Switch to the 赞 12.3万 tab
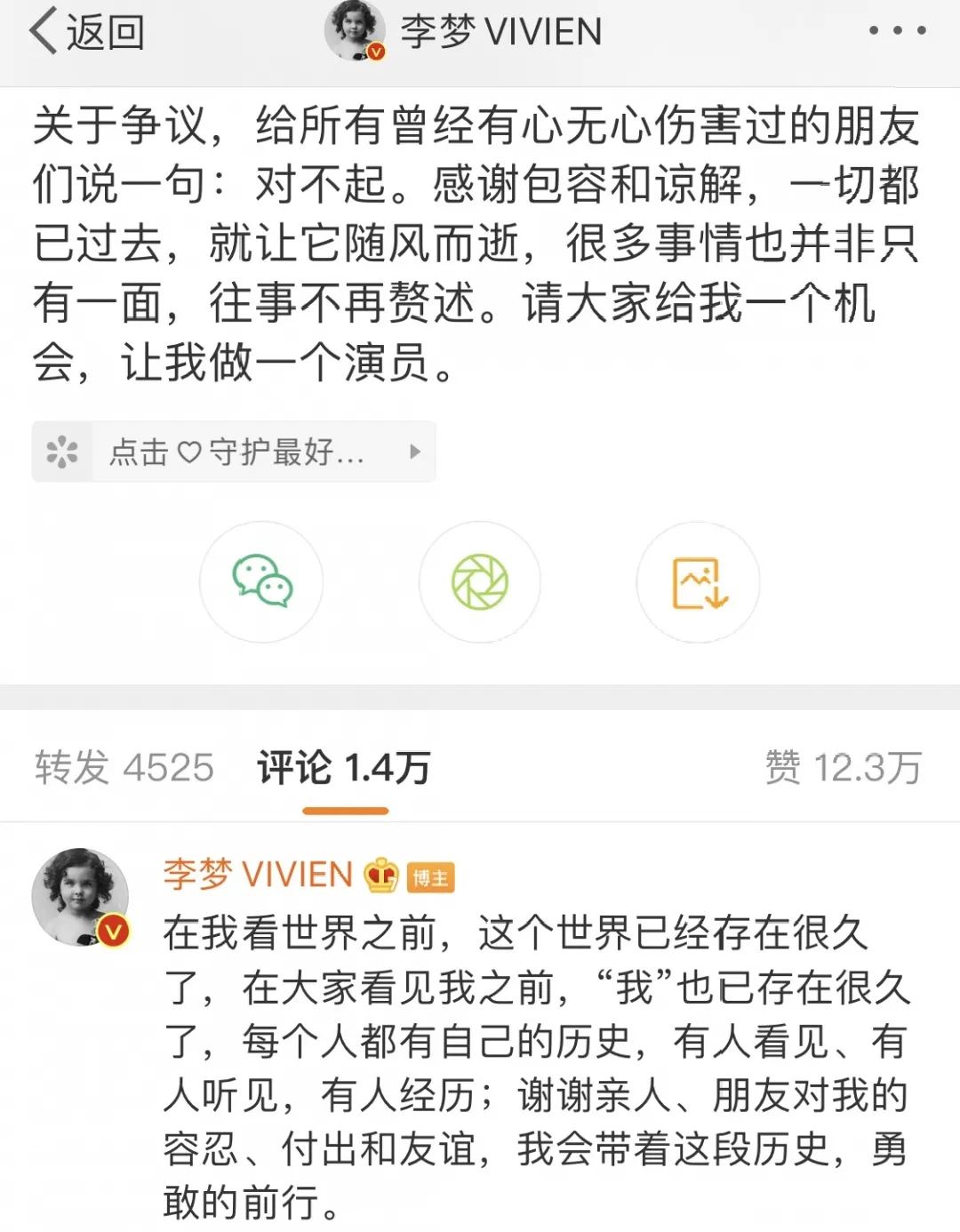This screenshot has height=1232, width=960. [x=843, y=767]
